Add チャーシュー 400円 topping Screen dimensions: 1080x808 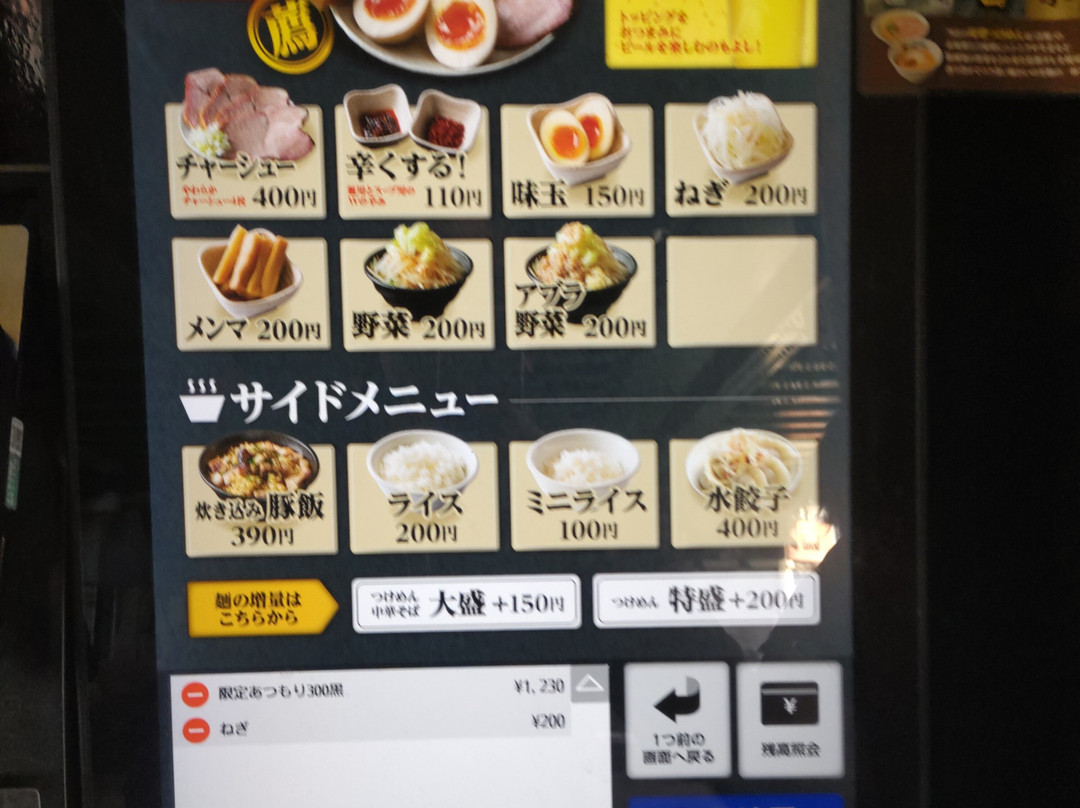(x=246, y=160)
